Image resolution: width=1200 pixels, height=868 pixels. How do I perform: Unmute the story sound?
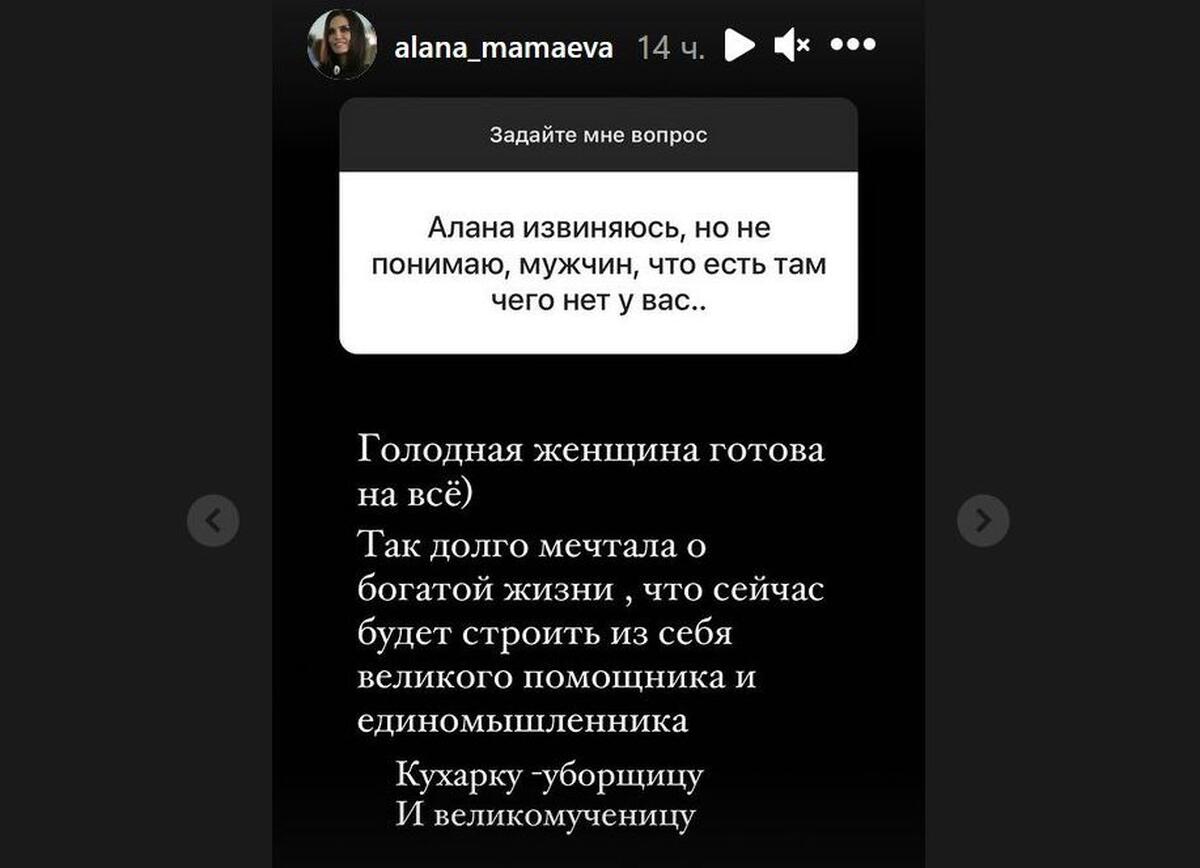793,45
